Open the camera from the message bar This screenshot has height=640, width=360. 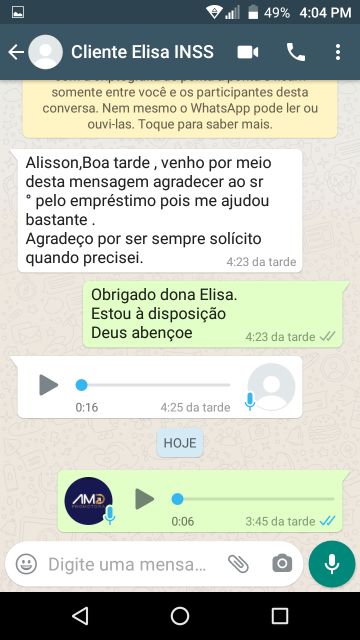point(282,564)
